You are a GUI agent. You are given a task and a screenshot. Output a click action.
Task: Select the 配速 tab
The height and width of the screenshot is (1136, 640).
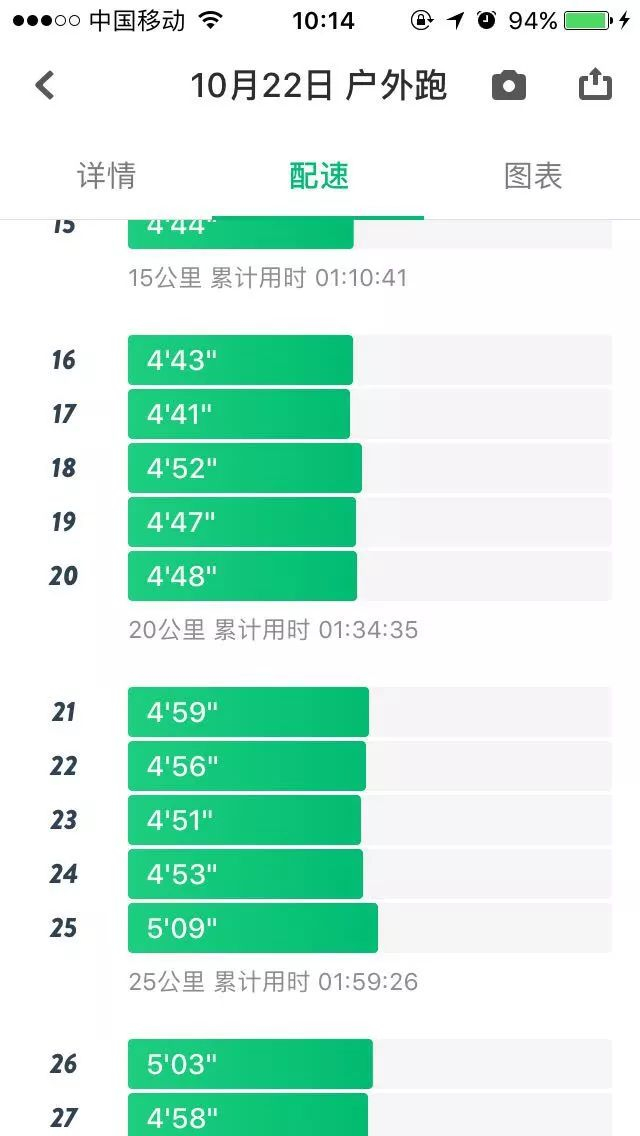point(319,176)
